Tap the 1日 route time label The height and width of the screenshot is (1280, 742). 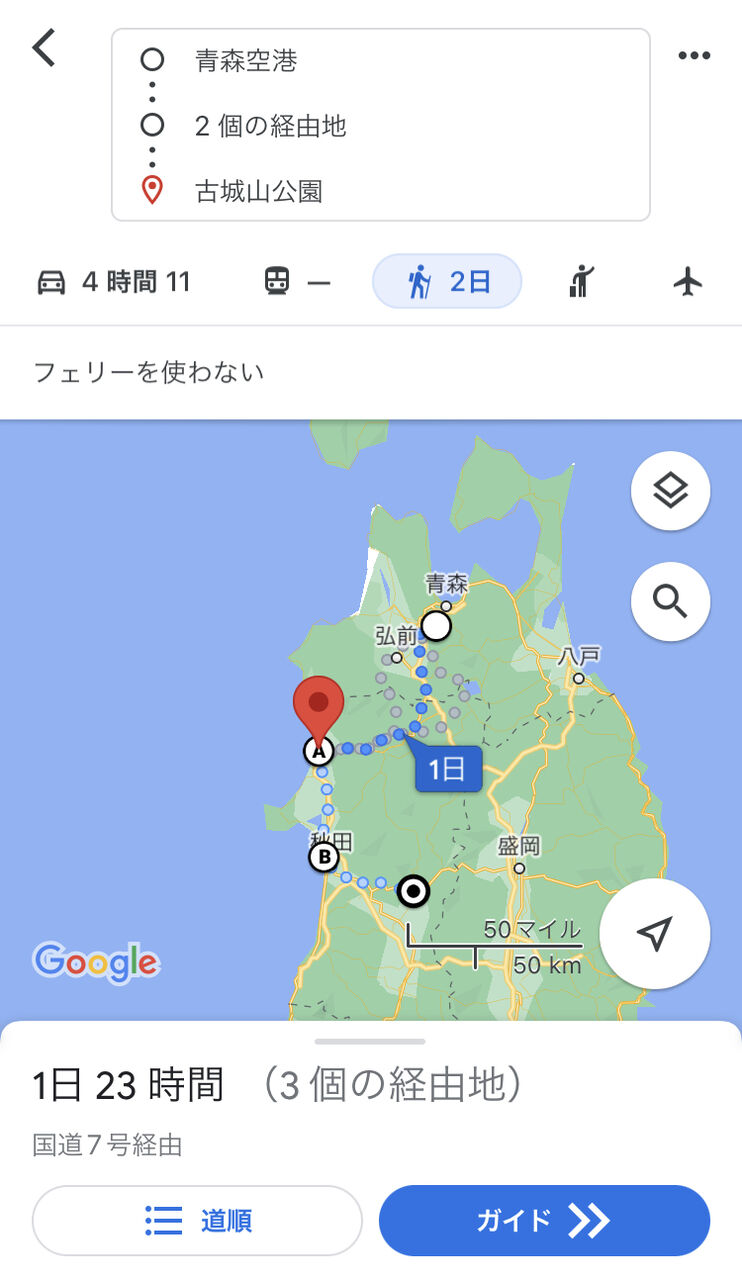[x=447, y=769]
